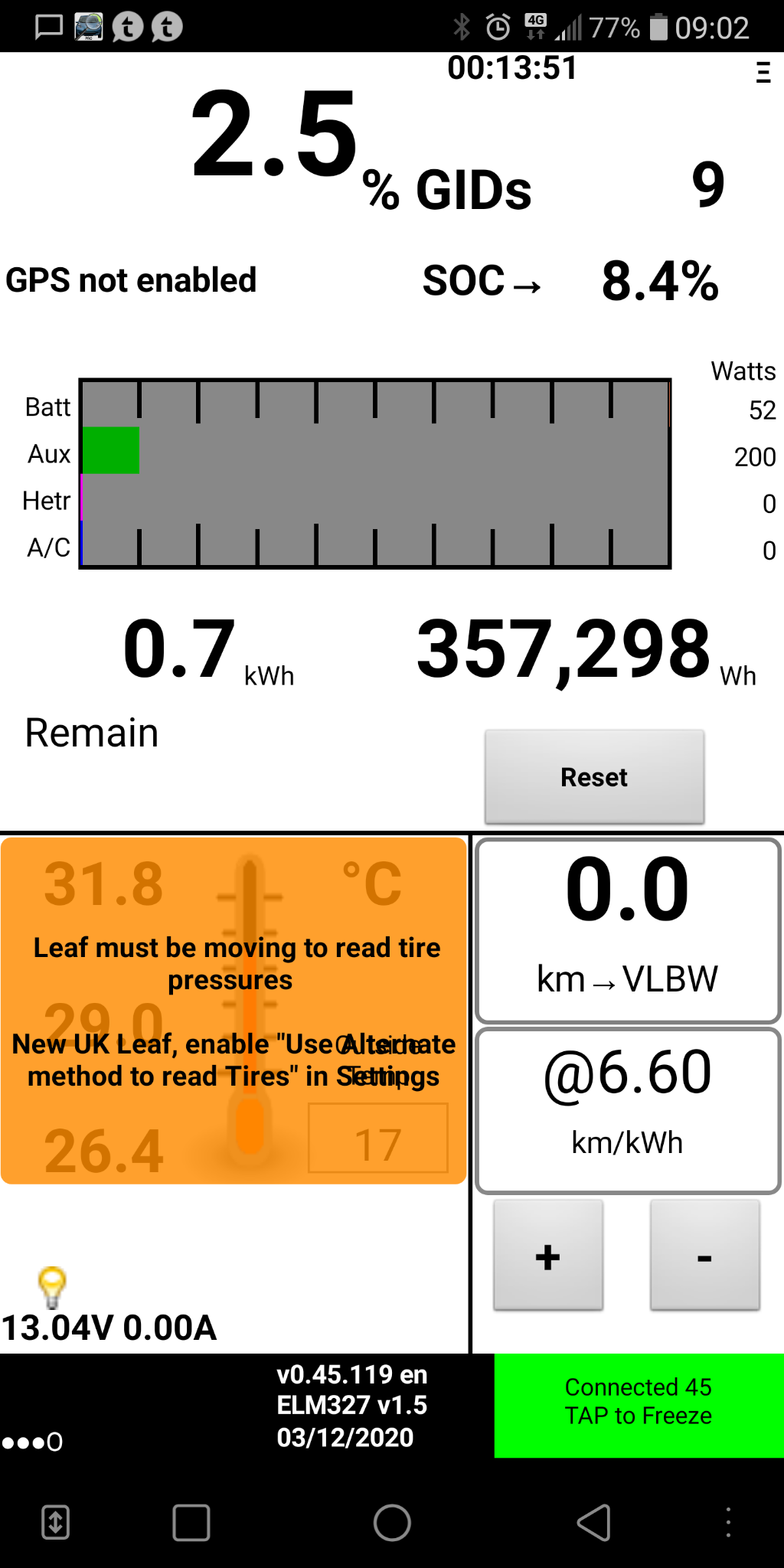
Task: Tap the km to VLBW distance box
Action: pyautogui.click(x=628, y=931)
